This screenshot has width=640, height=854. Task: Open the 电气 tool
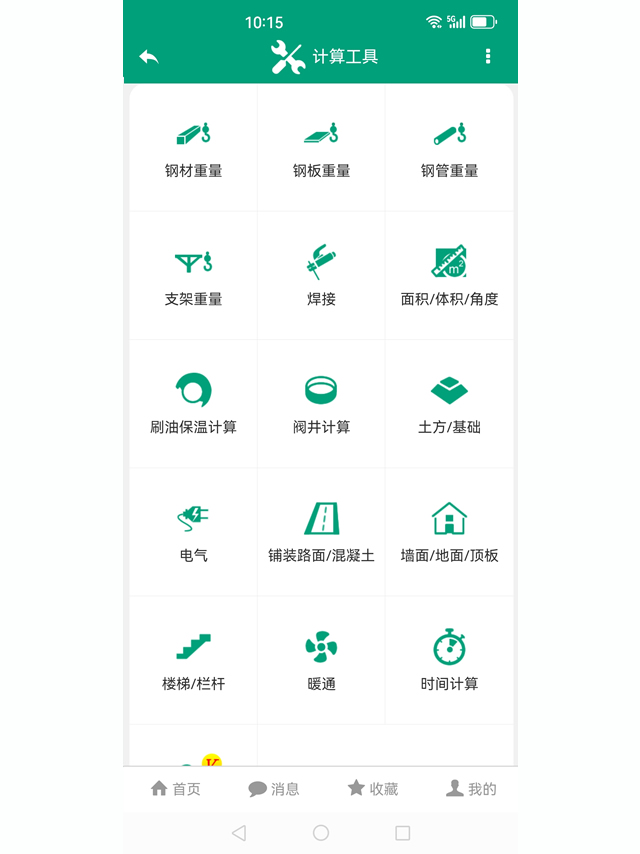[x=194, y=532]
